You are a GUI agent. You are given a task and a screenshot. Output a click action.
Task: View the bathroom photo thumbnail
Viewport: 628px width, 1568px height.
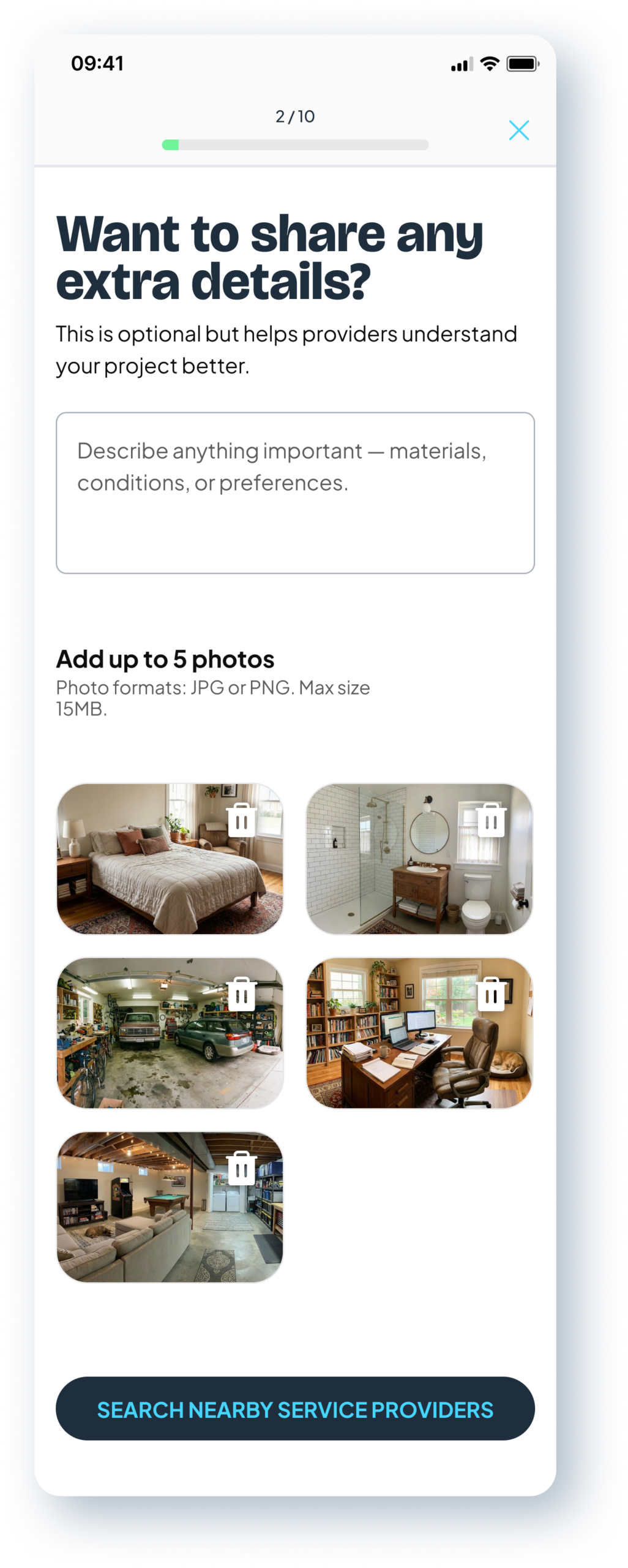(398, 876)
